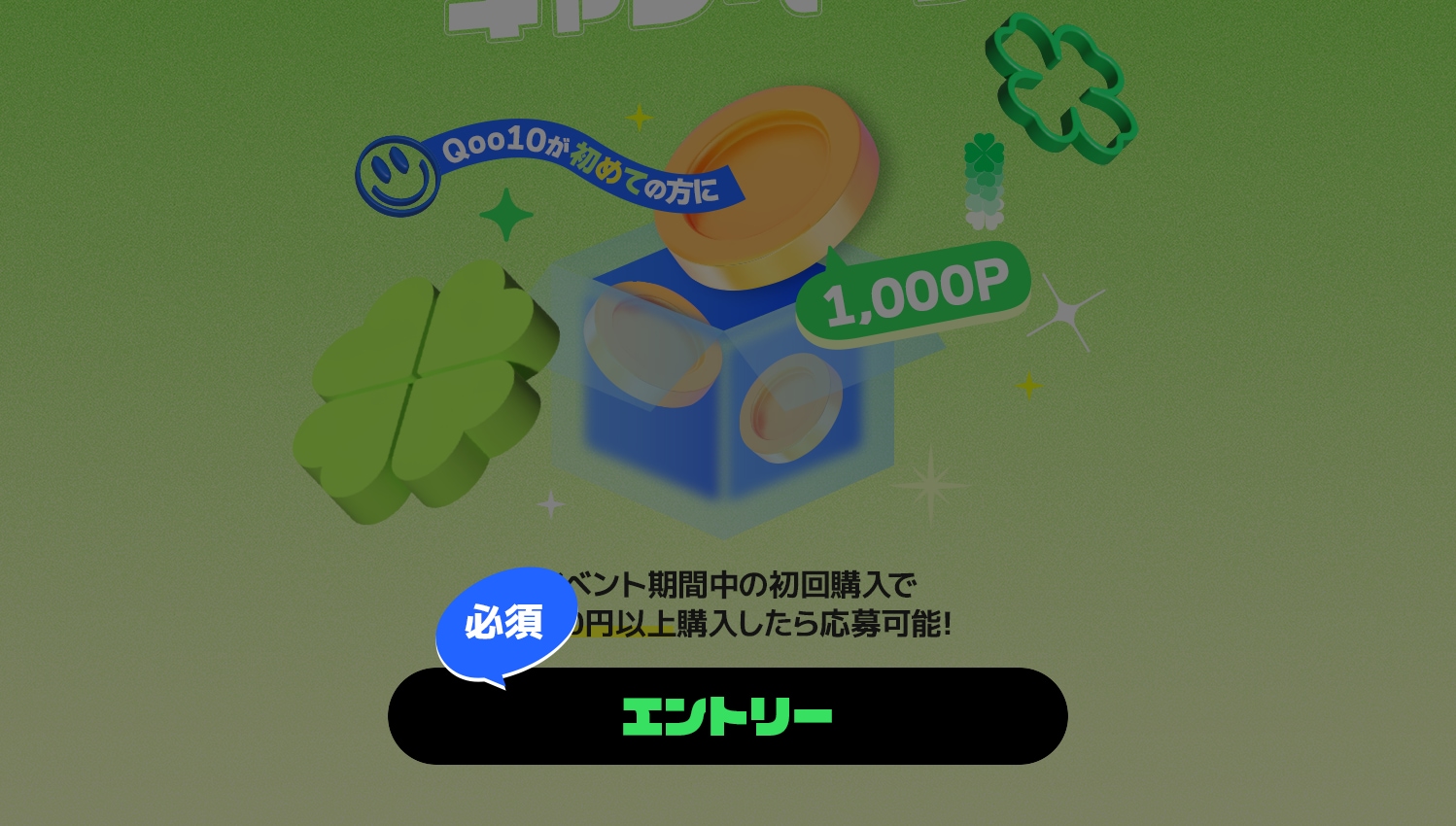Tap the エントリー entry button
Image resolution: width=1456 pixels, height=826 pixels.
[727, 716]
